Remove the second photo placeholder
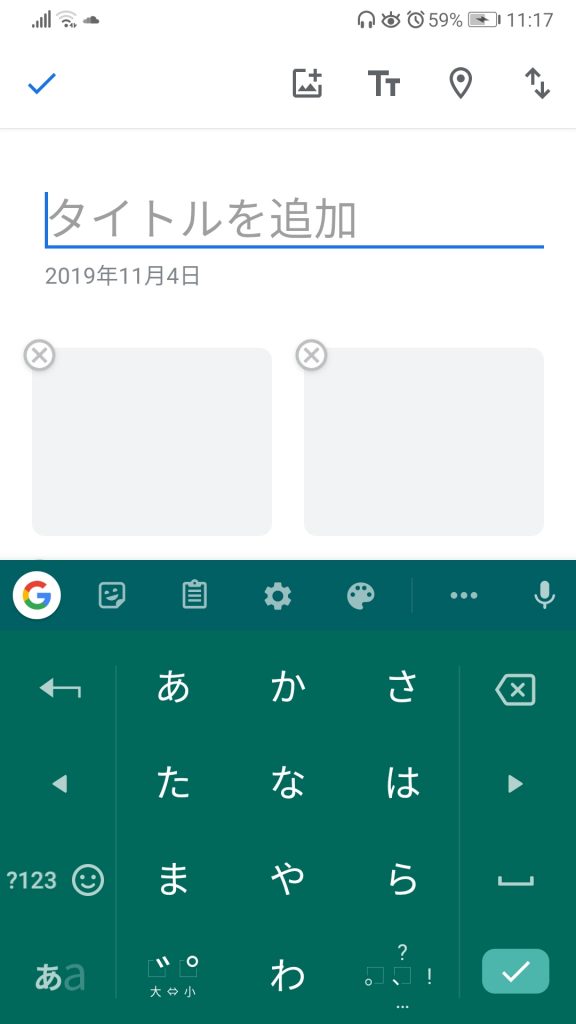This screenshot has height=1024, width=576. [x=312, y=355]
